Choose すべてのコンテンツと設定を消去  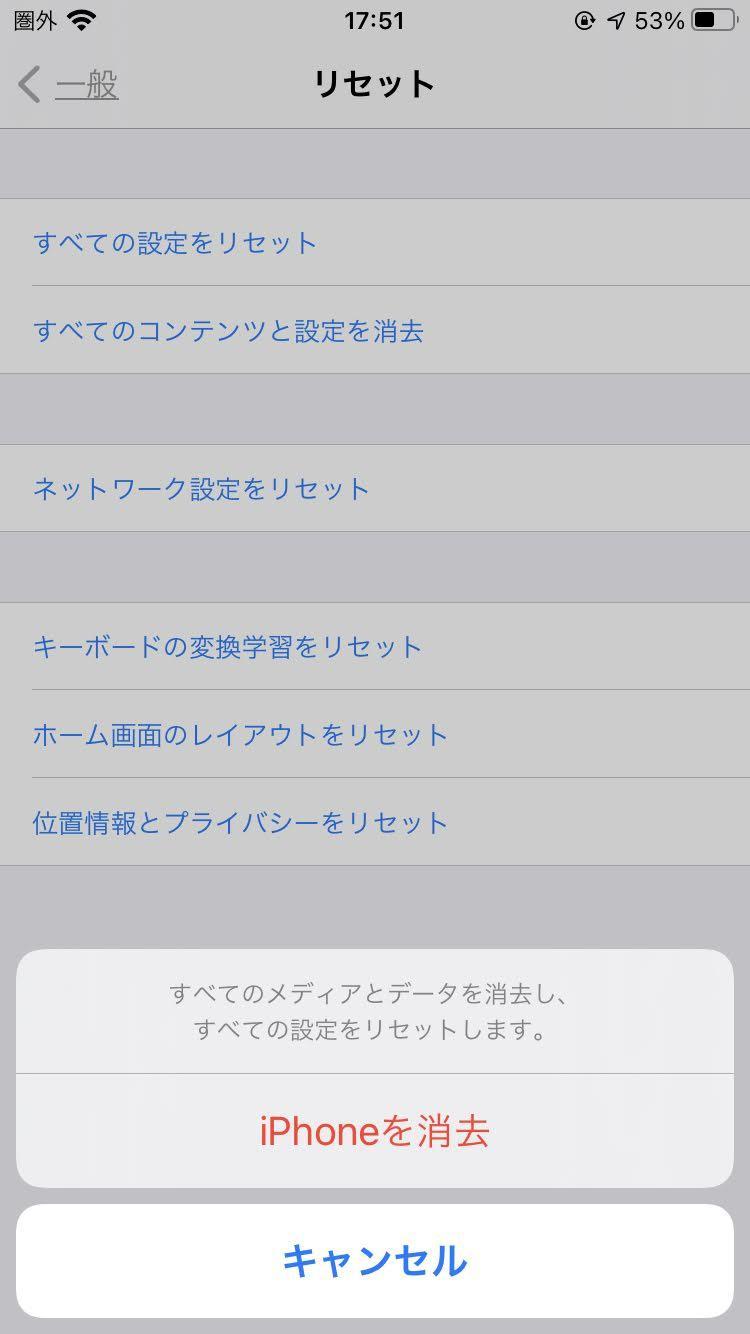click(x=375, y=330)
